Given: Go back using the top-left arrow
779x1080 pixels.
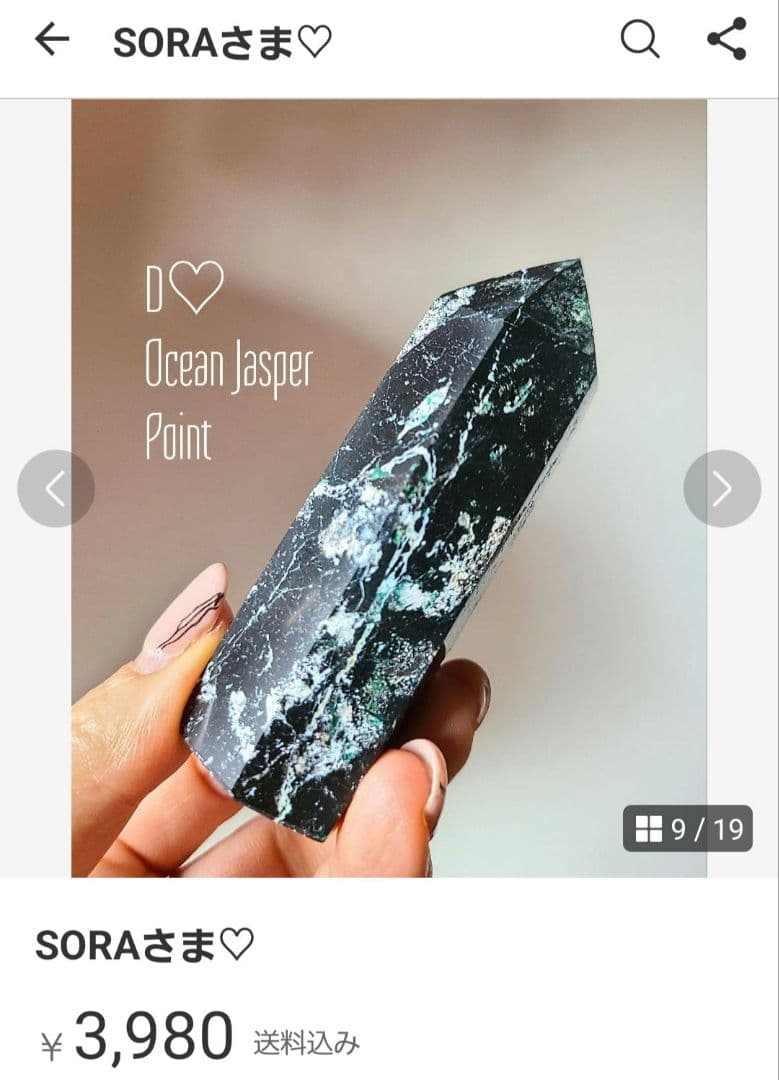Looking at the screenshot, I should (x=52, y=40).
